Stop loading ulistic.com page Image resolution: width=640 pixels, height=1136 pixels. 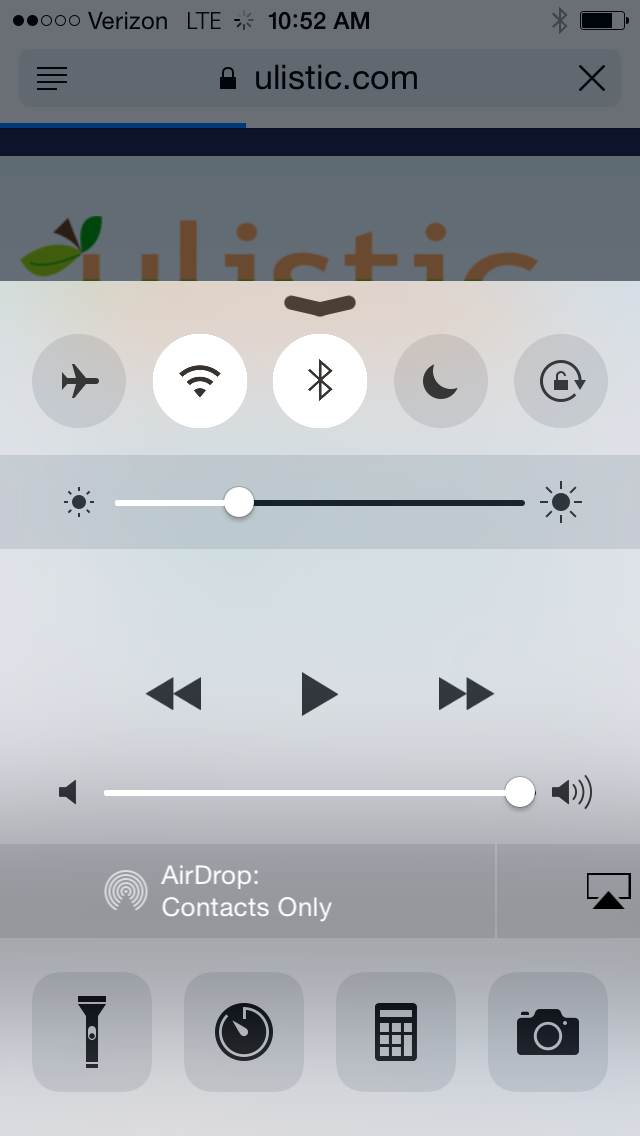click(x=592, y=78)
